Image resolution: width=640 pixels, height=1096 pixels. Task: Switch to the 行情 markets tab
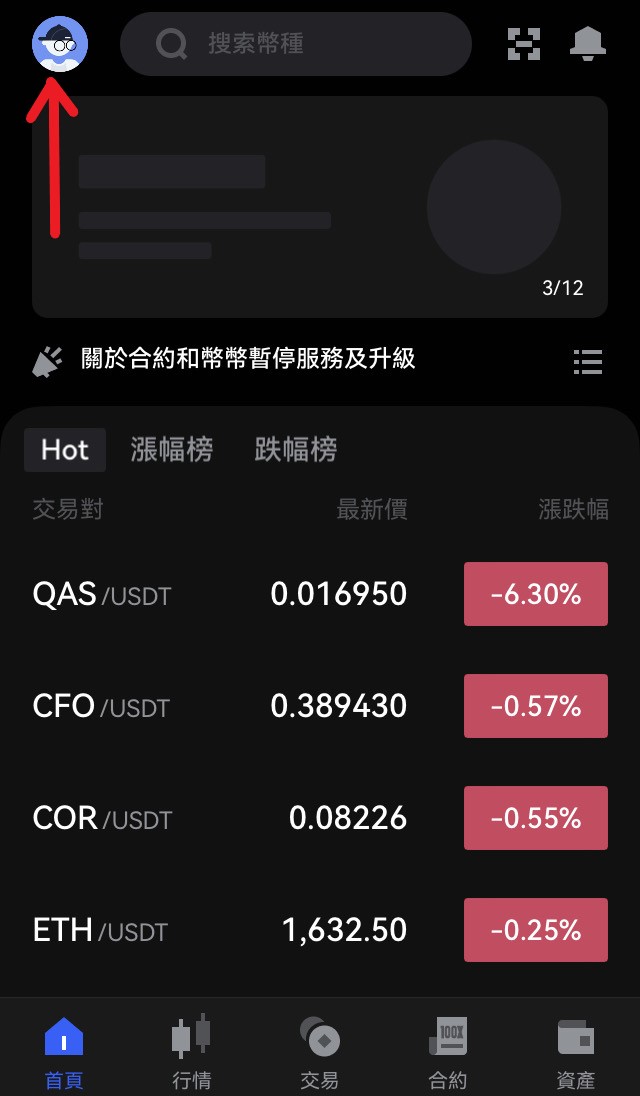click(191, 1050)
